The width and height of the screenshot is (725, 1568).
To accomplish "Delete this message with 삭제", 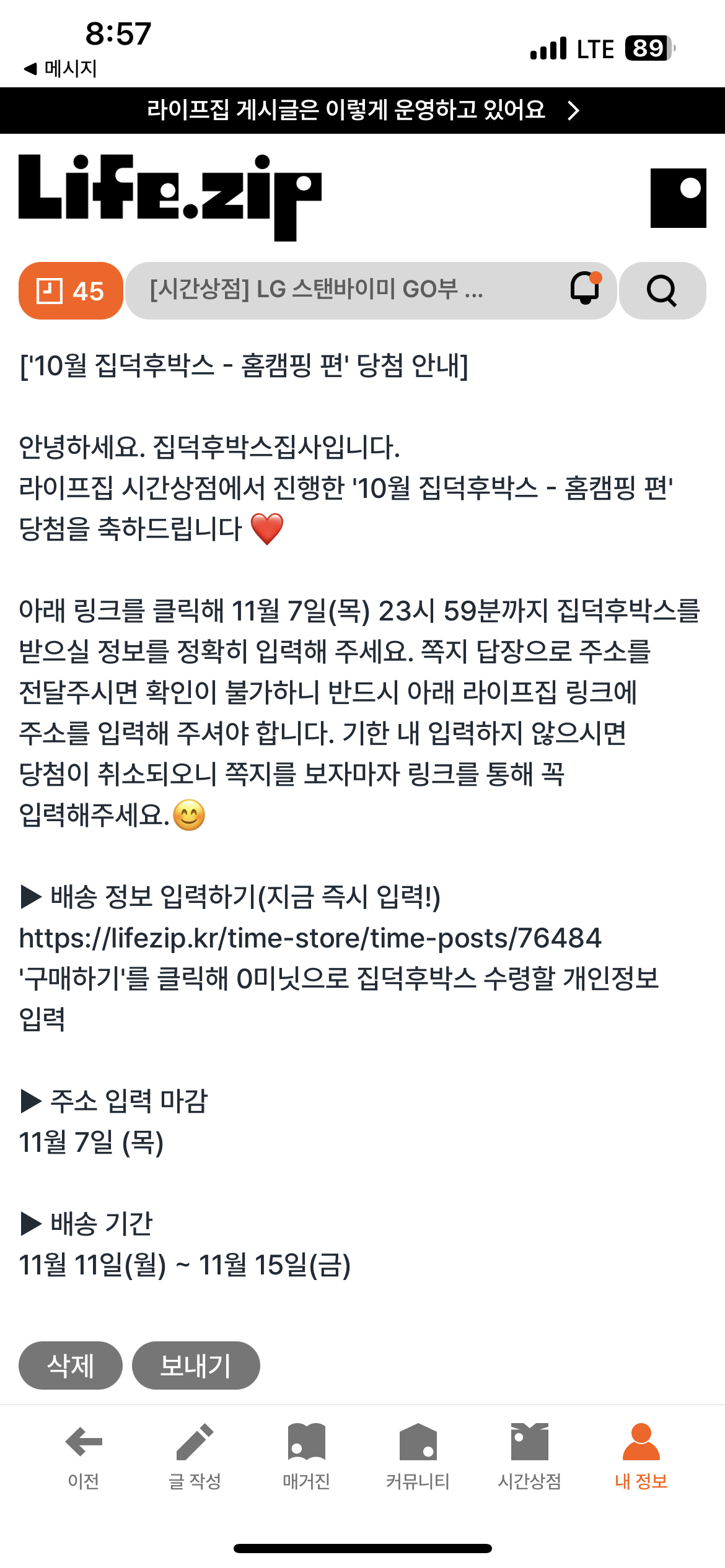I will tap(71, 1365).
